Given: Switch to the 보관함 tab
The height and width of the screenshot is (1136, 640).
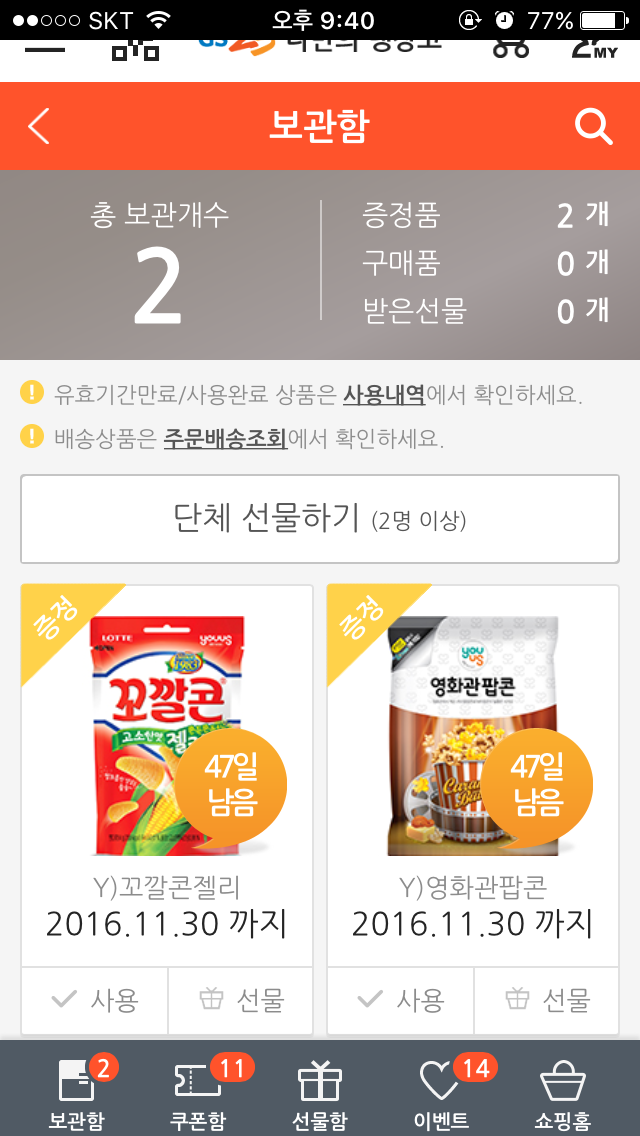Looking at the screenshot, I should pos(76,1093).
